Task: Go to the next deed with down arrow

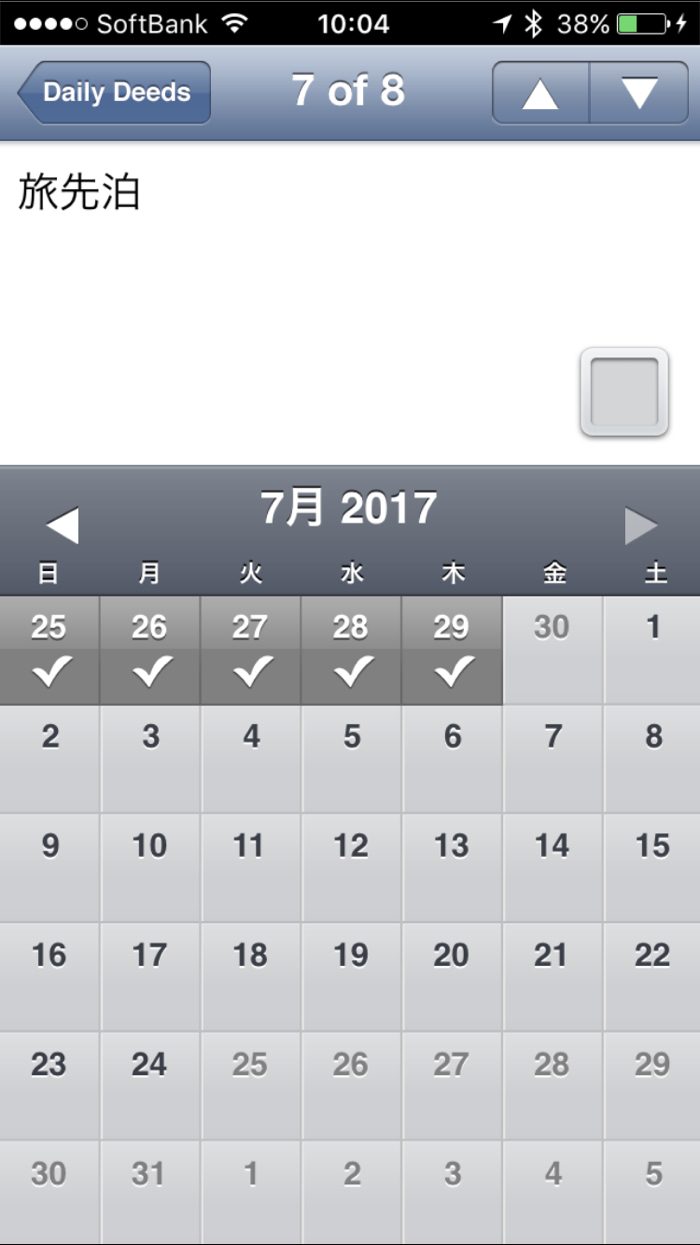Action: [x=639, y=93]
